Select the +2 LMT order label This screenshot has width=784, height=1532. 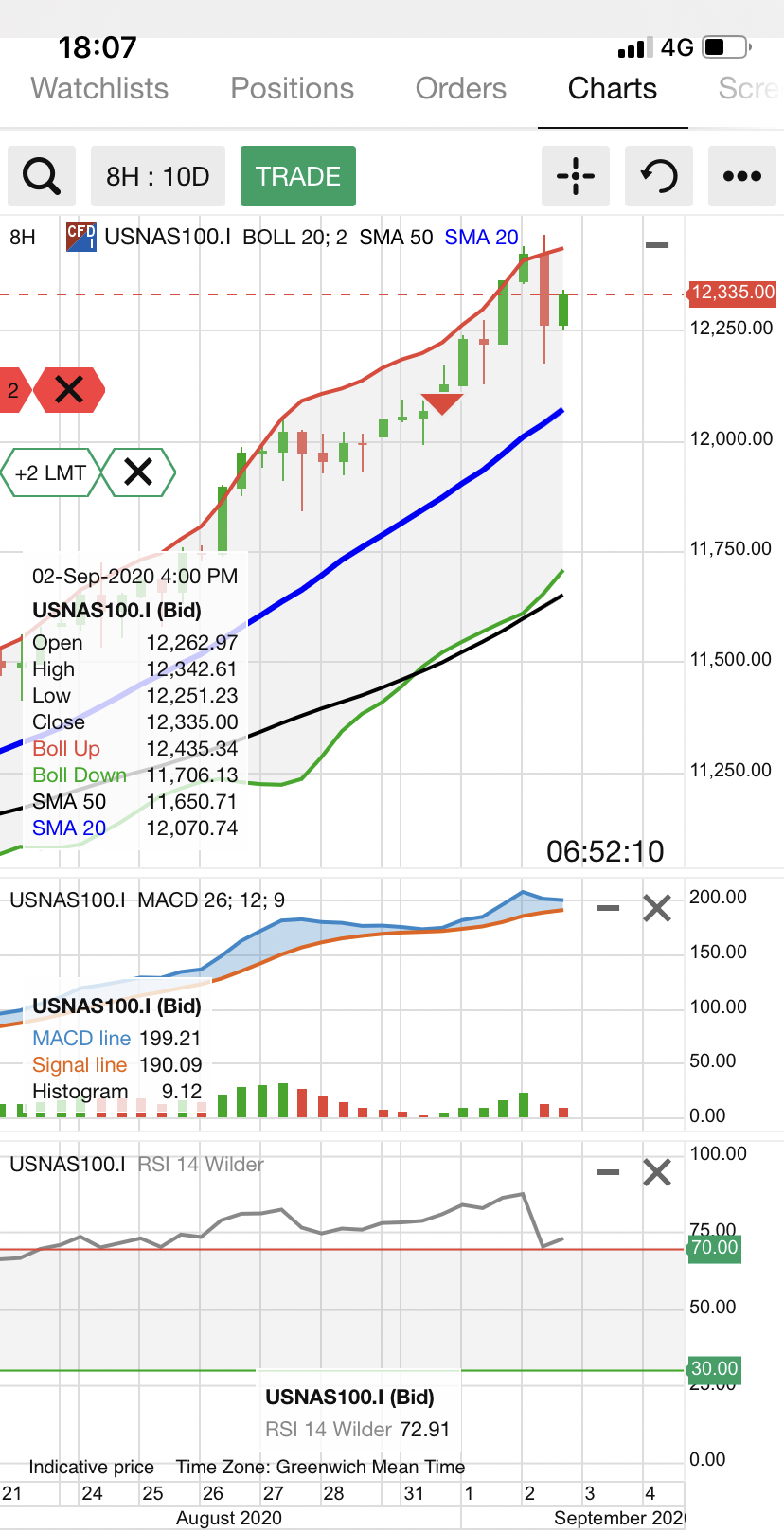51,472
